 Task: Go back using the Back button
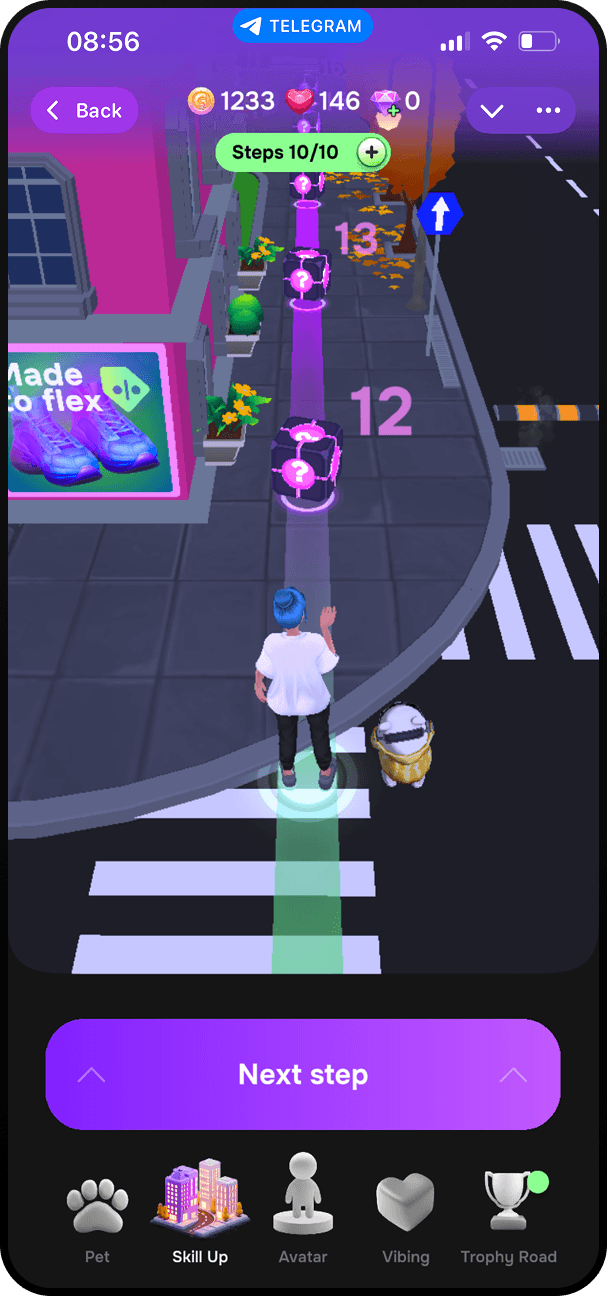point(85,110)
